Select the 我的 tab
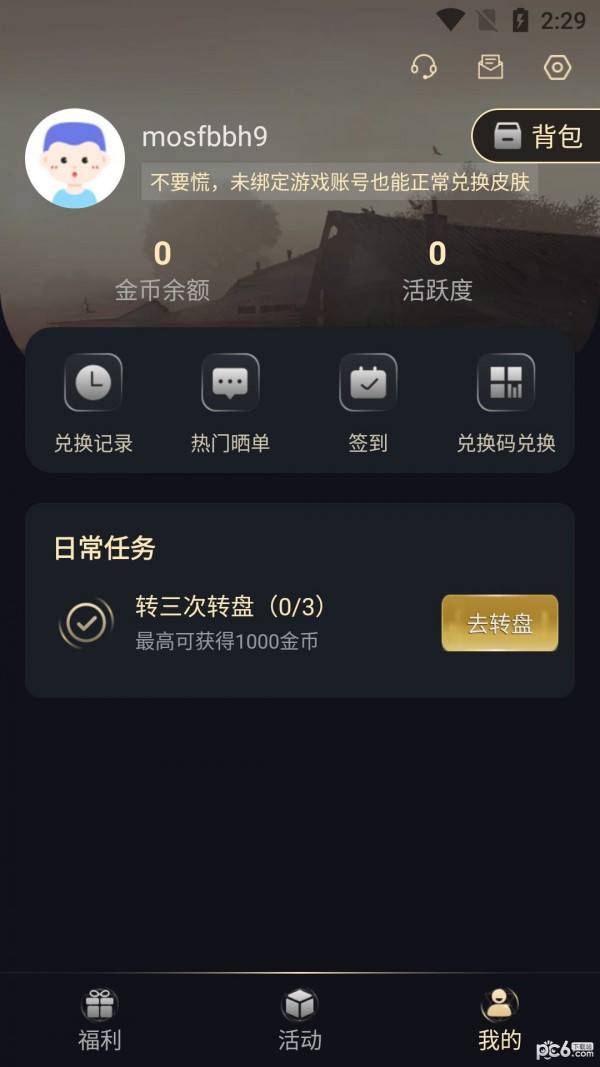The height and width of the screenshot is (1067, 600). (499, 1019)
